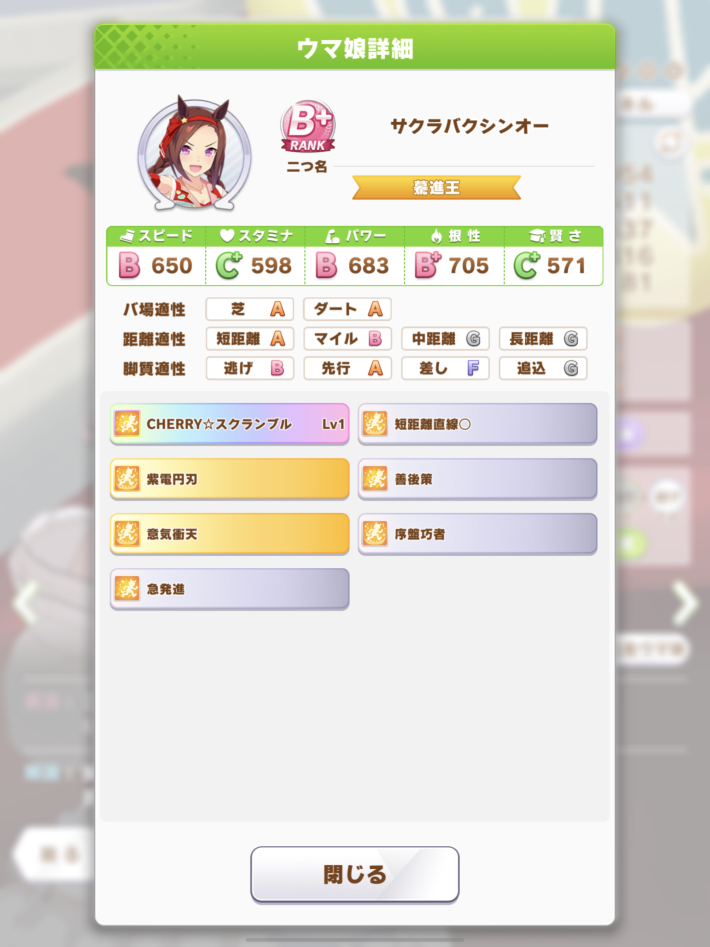
Task: View the 紫電円刃 skill description
Action: [229, 479]
